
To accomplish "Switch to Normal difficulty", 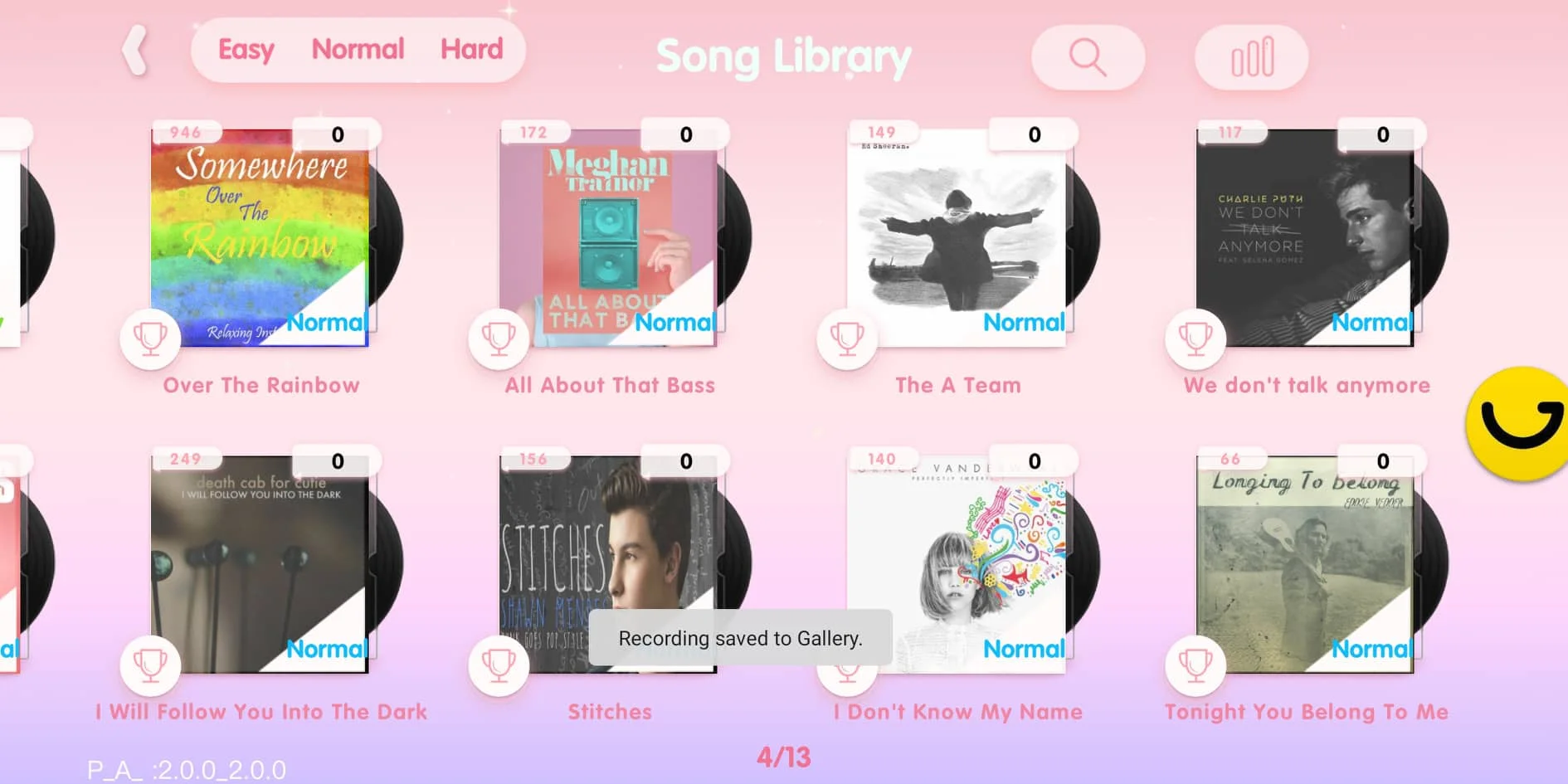I will point(358,50).
